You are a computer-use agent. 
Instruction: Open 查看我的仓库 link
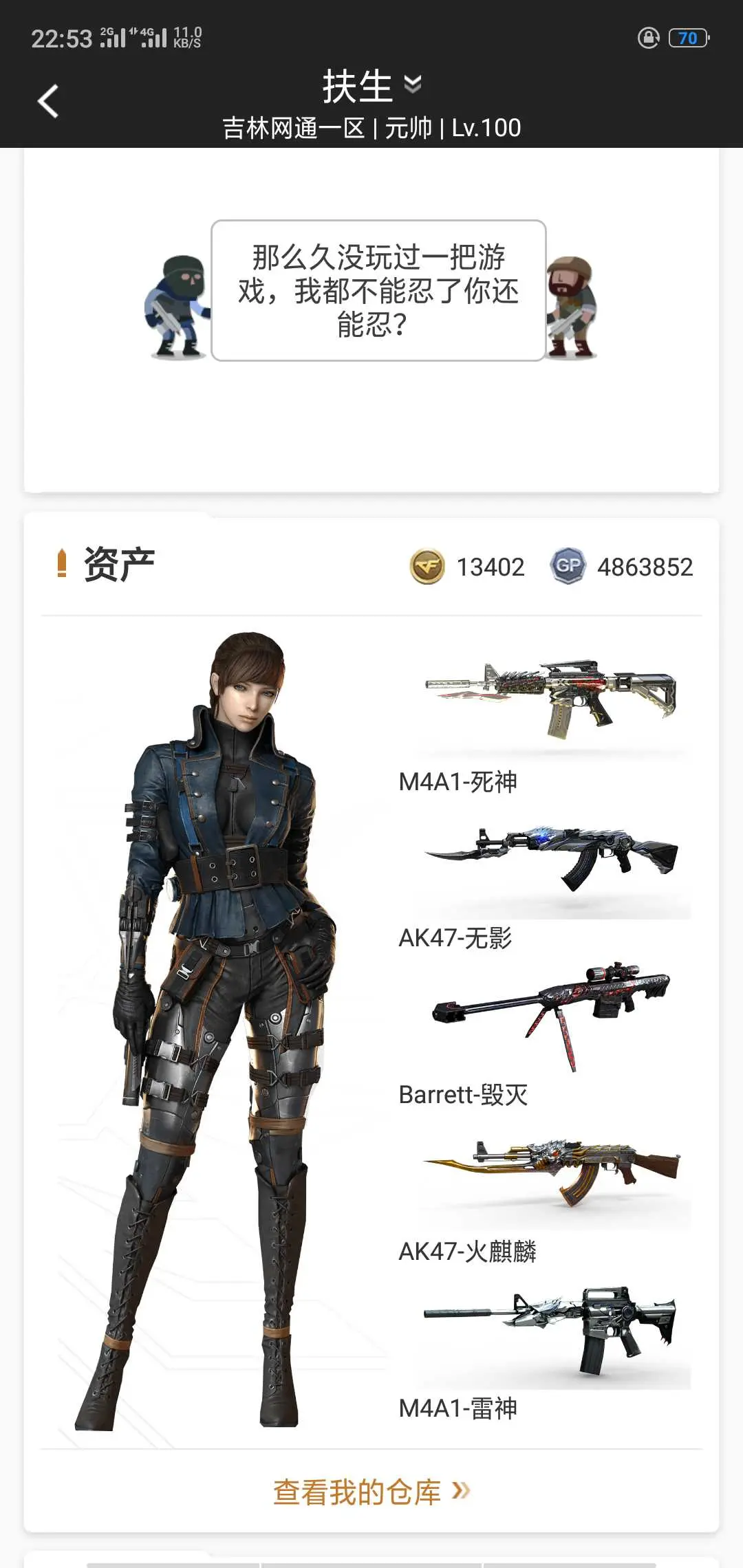[x=371, y=1492]
